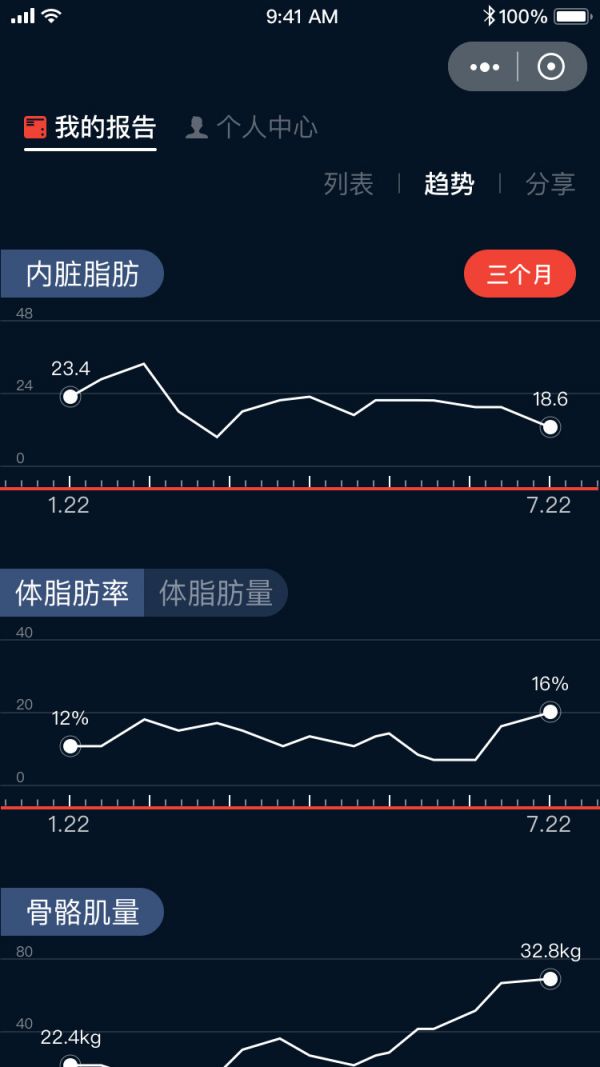Image resolution: width=600 pixels, height=1067 pixels.
Task: Select the 12% point on body fat chart
Action: pos(70,746)
